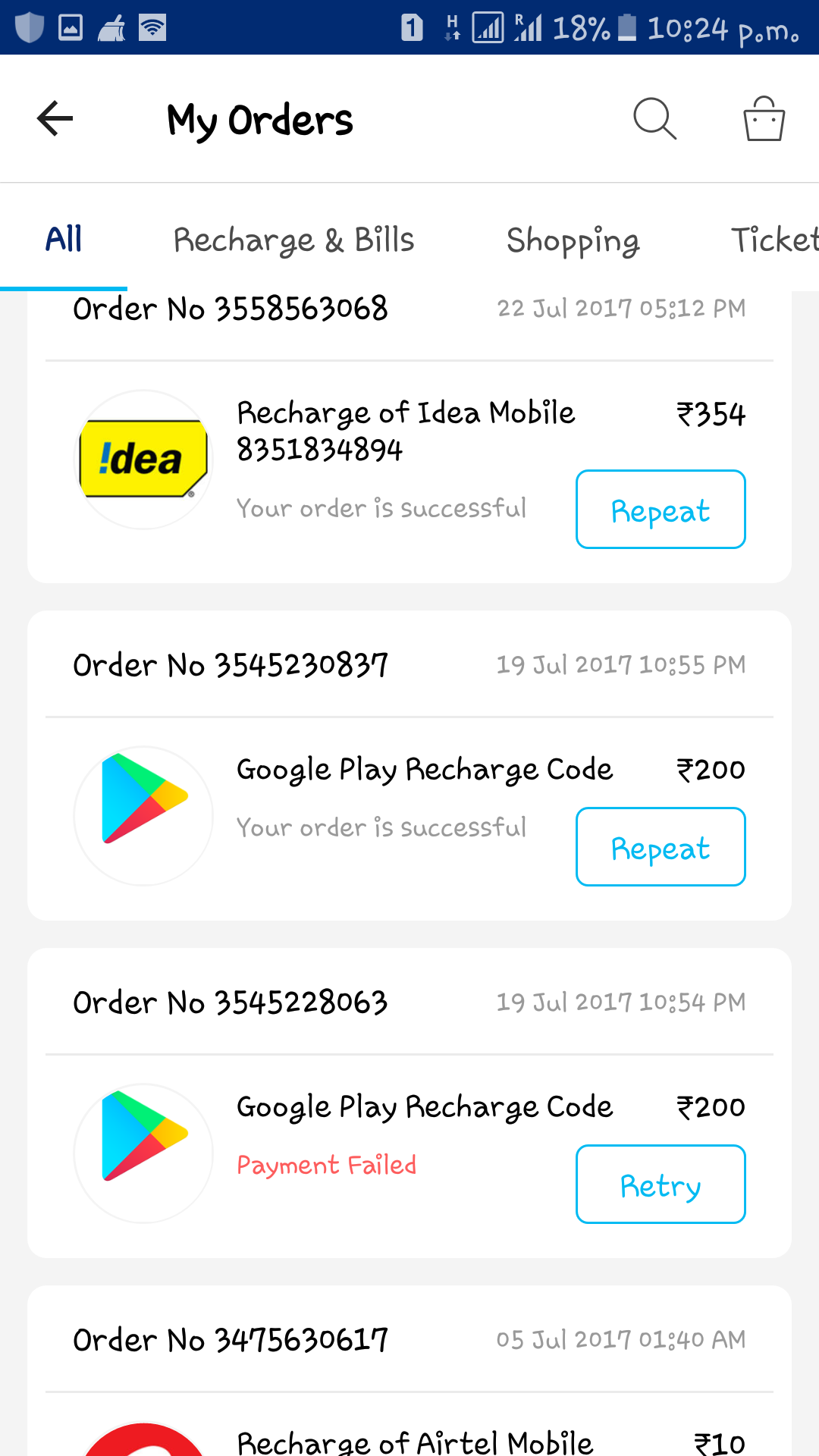Go back from My Orders

pyautogui.click(x=55, y=119)
